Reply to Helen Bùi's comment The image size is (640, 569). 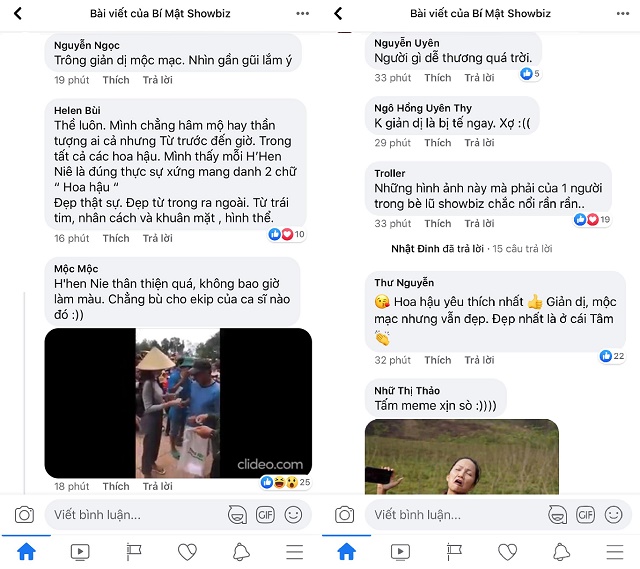tap(157, 238)
